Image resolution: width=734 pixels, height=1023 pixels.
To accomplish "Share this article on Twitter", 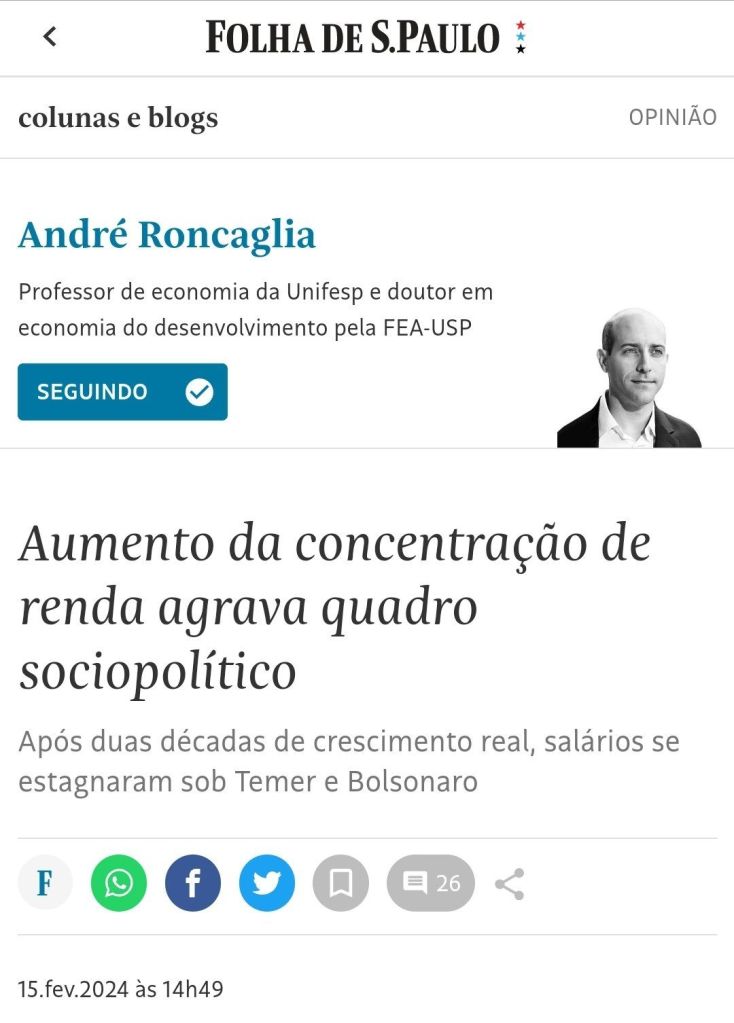I will point(267,884).
